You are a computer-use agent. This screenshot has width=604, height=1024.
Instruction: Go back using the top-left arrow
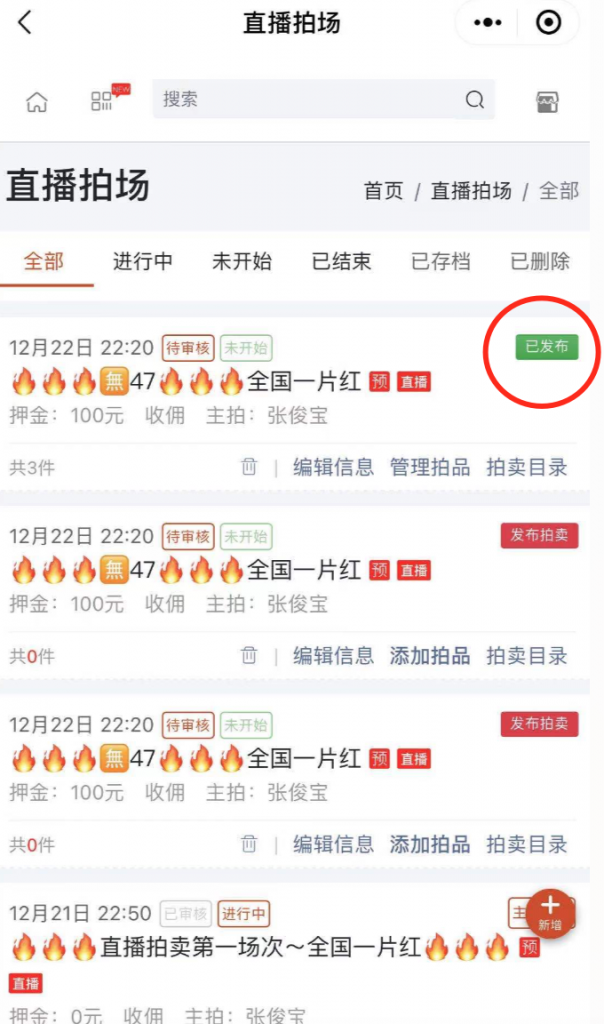25,23
